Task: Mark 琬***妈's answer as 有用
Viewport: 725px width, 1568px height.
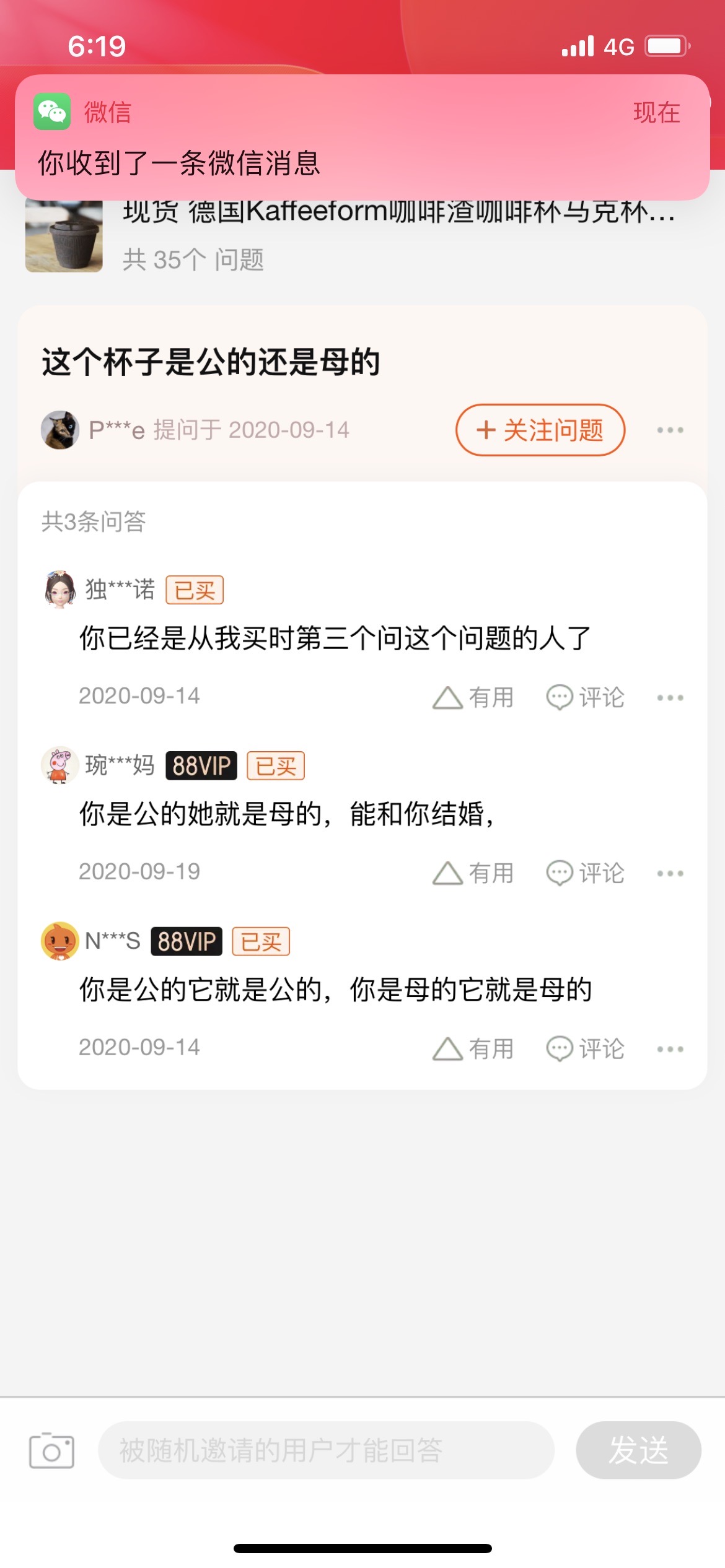Action: pyautogui.click(x=473, y=873)
